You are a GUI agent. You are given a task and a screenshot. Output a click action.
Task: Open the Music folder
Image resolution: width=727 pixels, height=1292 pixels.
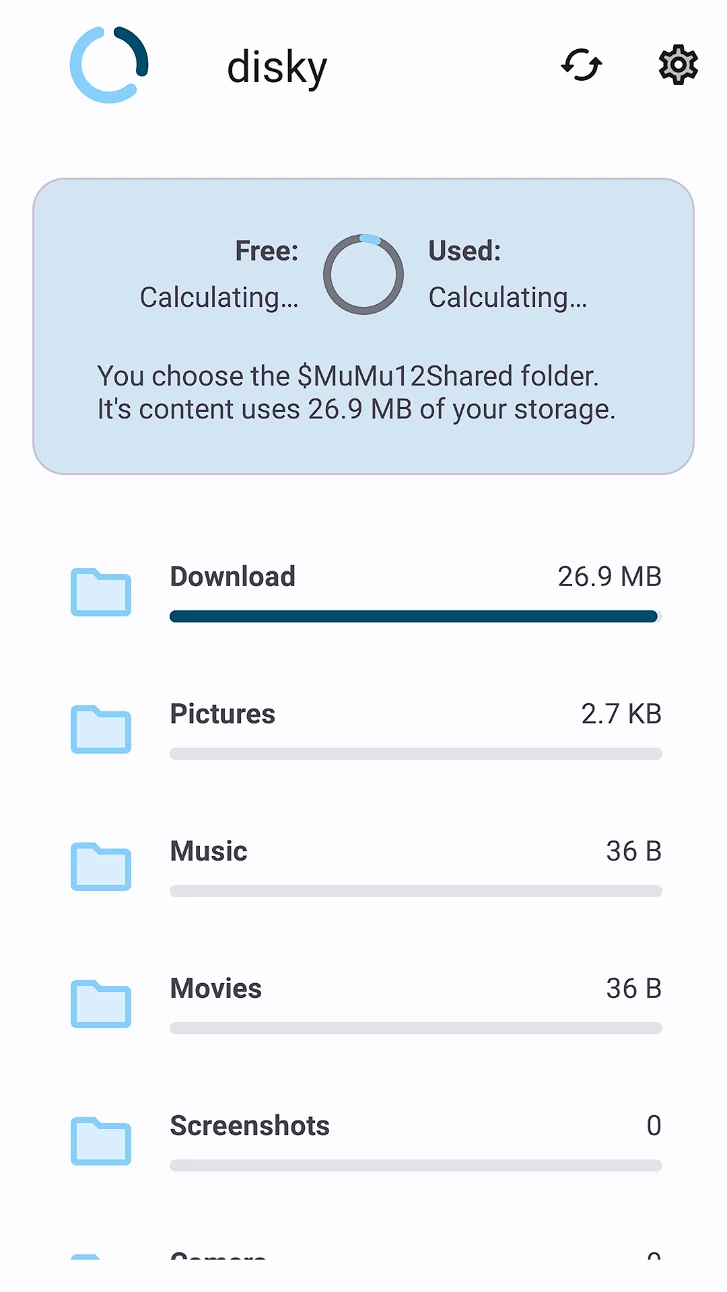coord(365,866)
